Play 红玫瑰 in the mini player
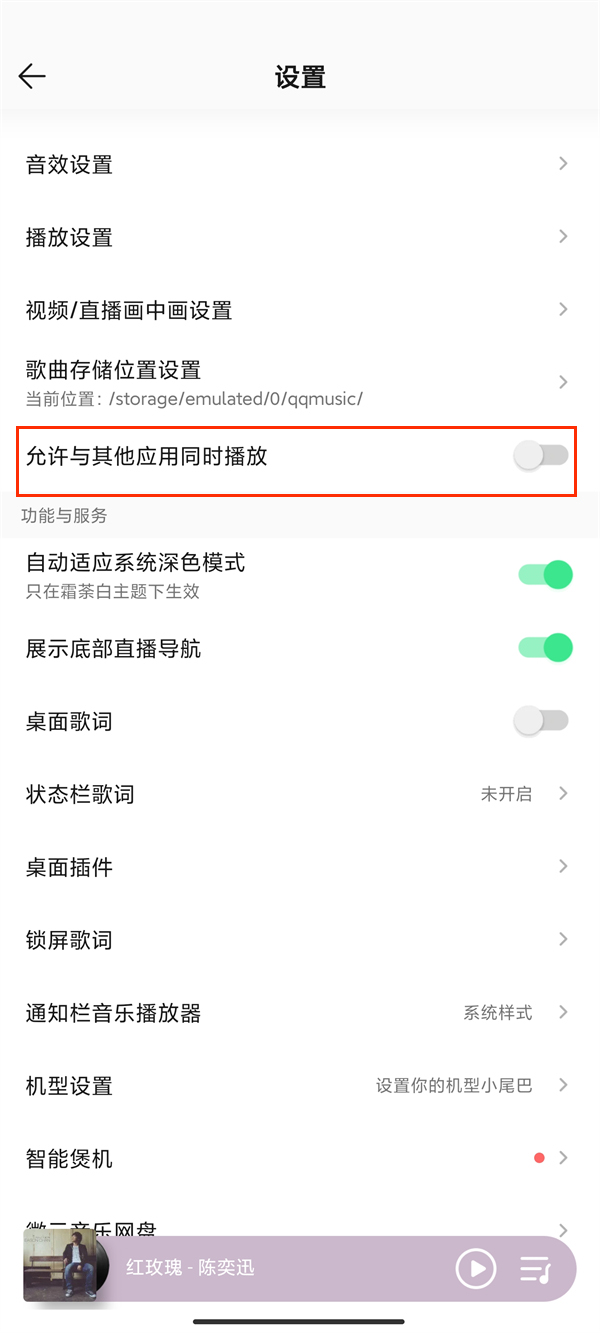Image resolution: width=600 pixels, height=1333 pixels. (475, 1269)
